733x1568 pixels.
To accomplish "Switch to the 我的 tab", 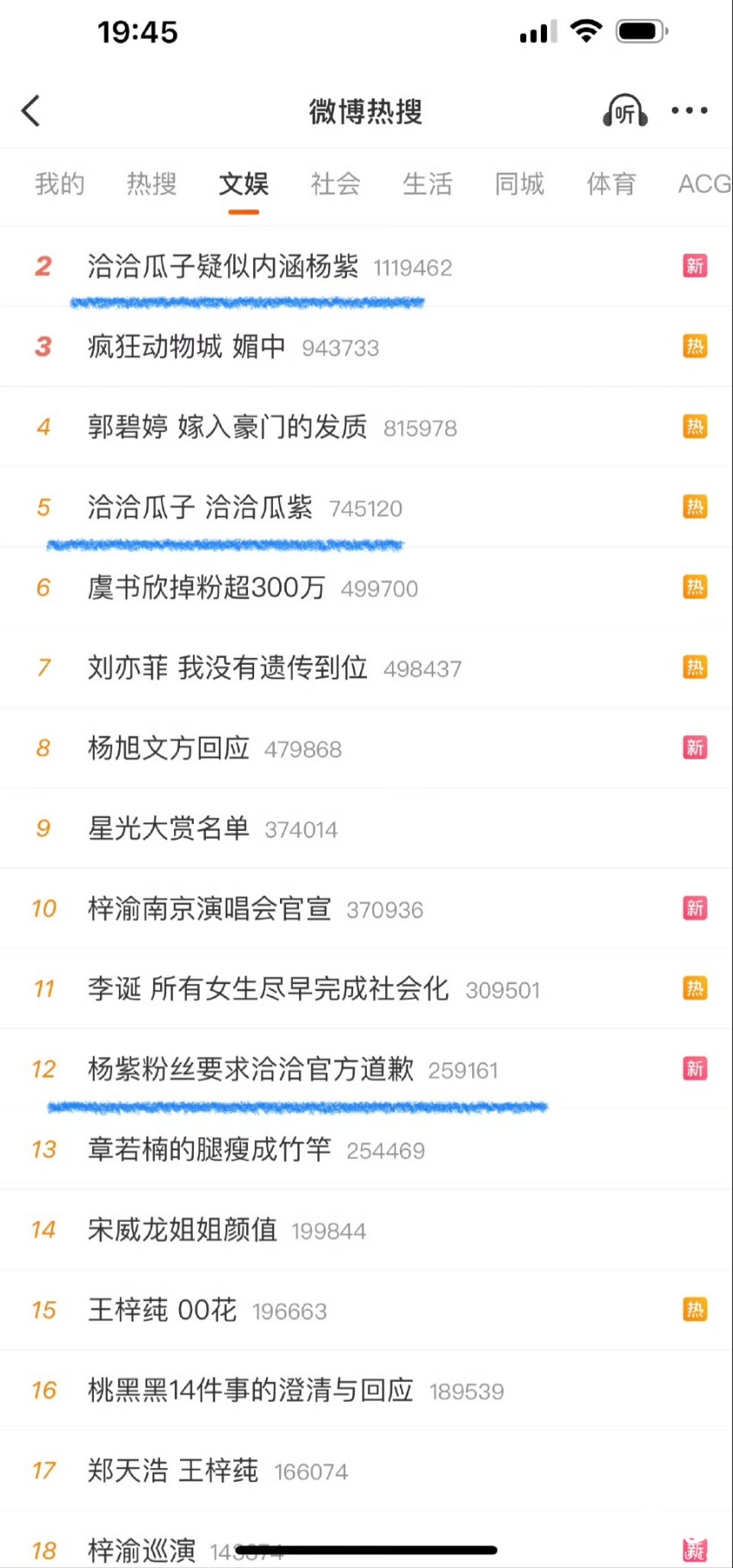I will click(x=59, y=183).
